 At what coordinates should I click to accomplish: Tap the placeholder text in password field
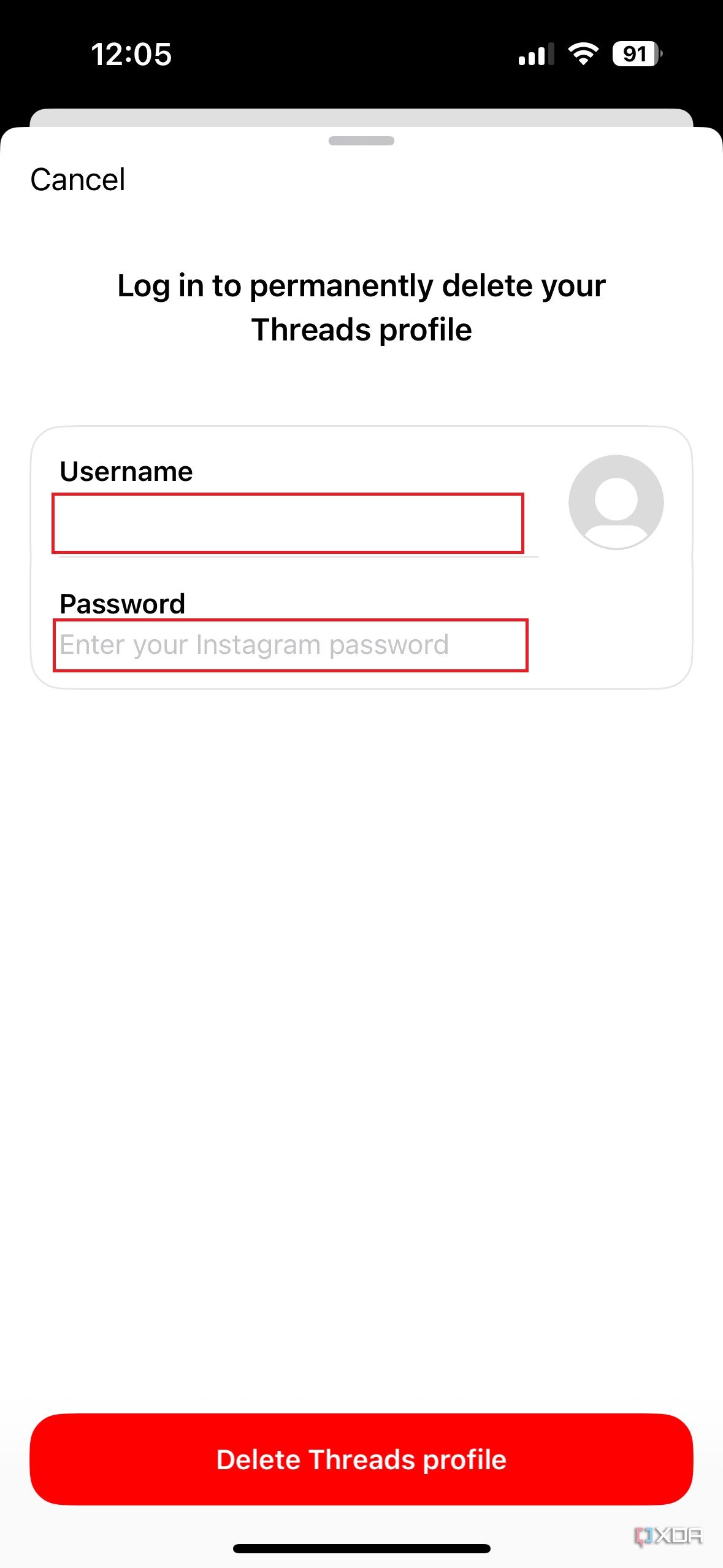click(x=255, y=644)
